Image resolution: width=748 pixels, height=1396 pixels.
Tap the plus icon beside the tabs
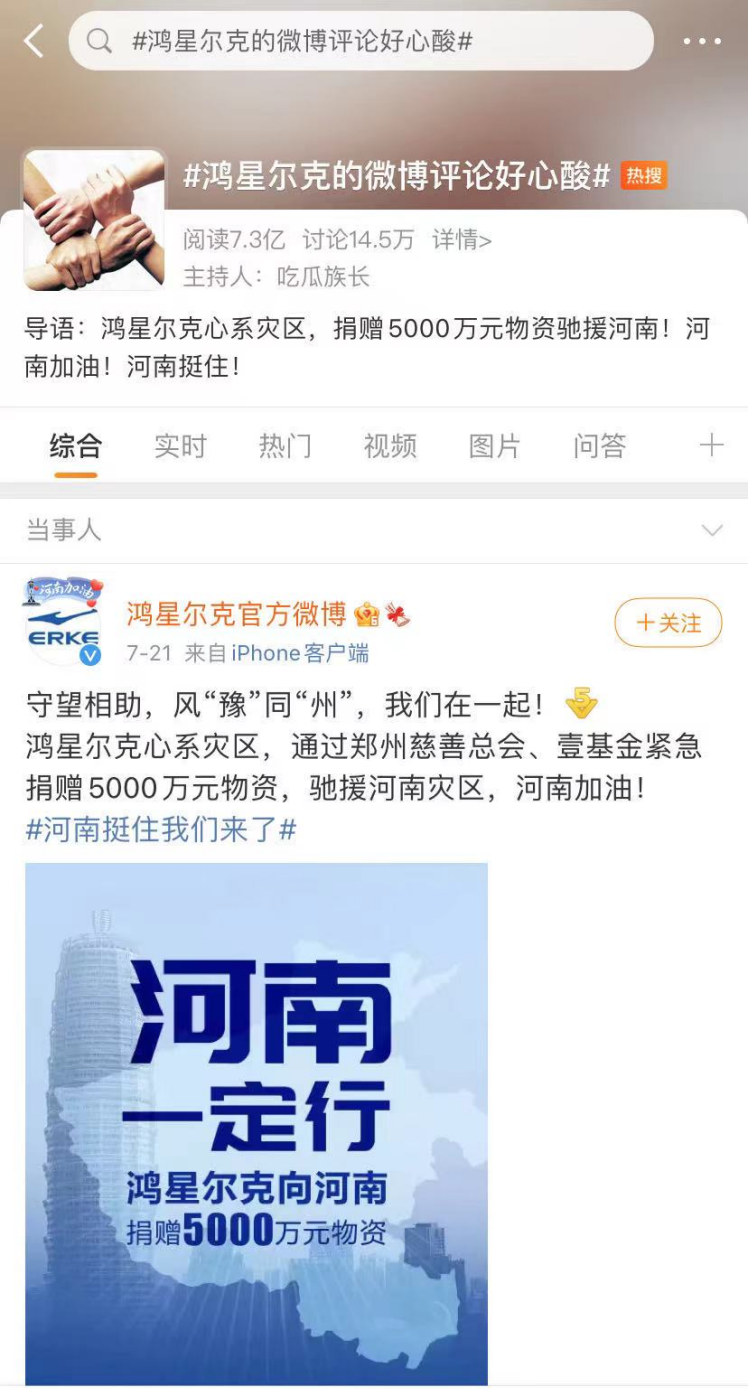coord(711,445)
